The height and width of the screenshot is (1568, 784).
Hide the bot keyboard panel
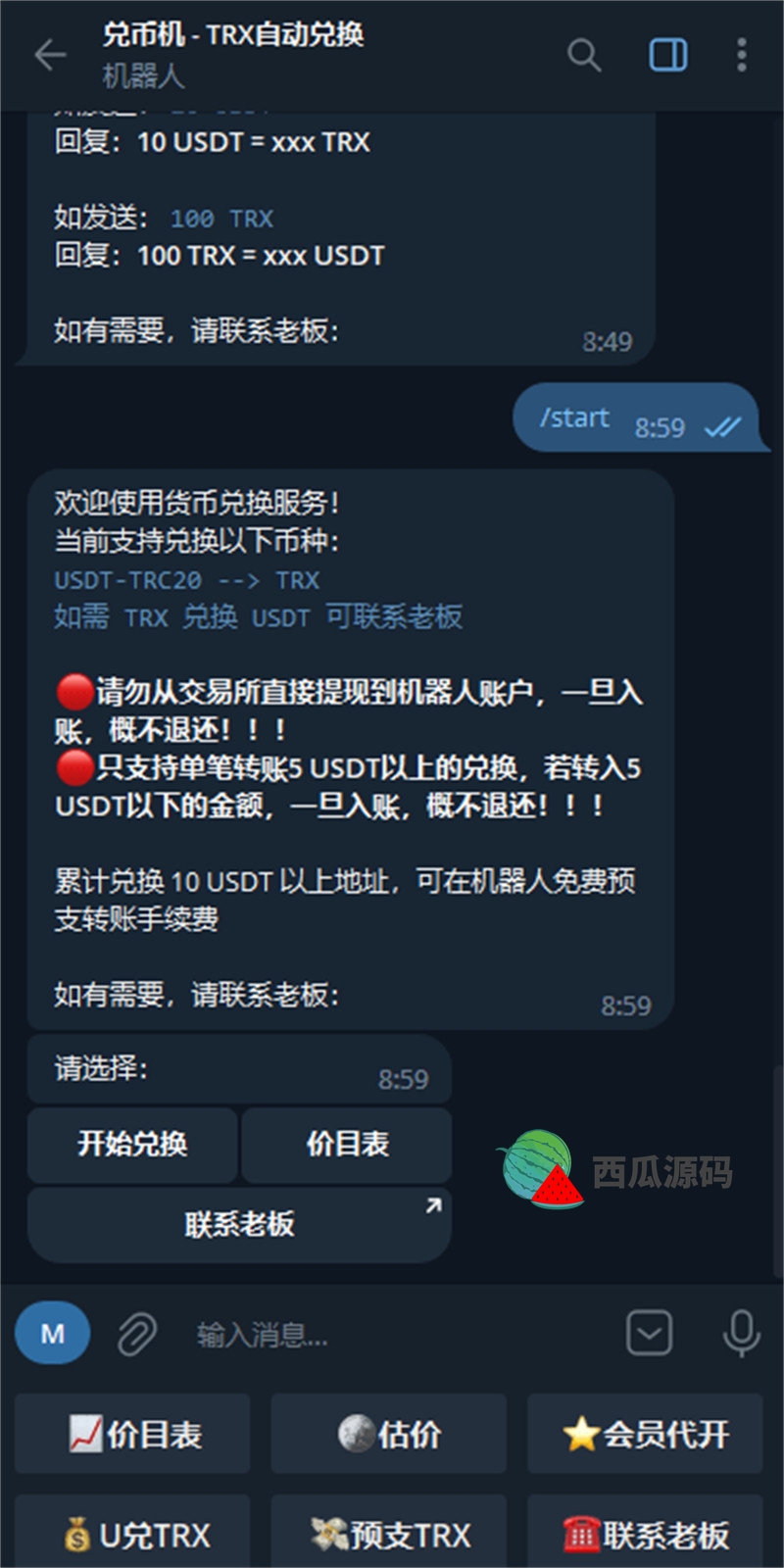[x=649, y=1333]
